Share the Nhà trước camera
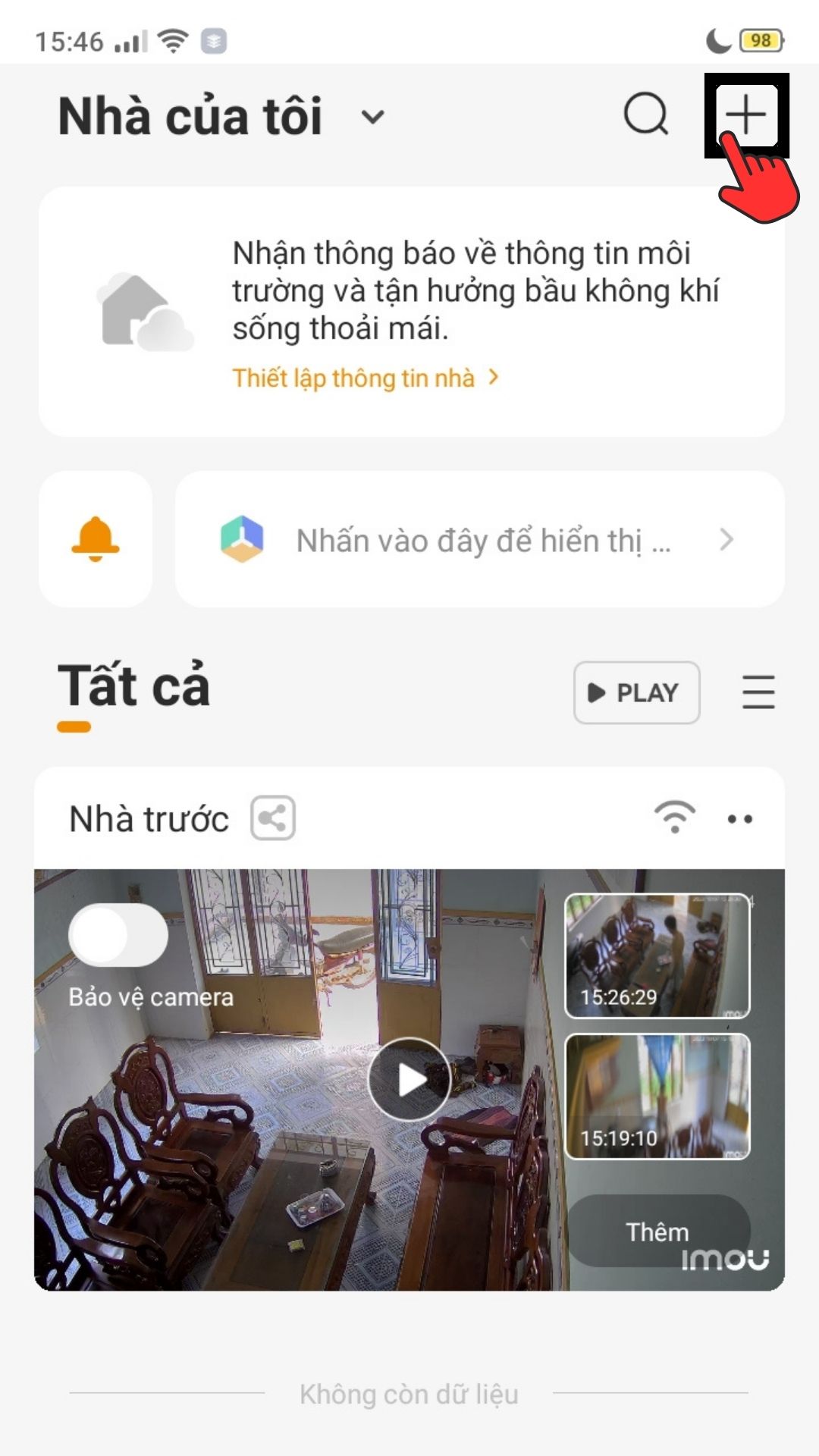This screenshot has height=1456, width=819. 273,818
